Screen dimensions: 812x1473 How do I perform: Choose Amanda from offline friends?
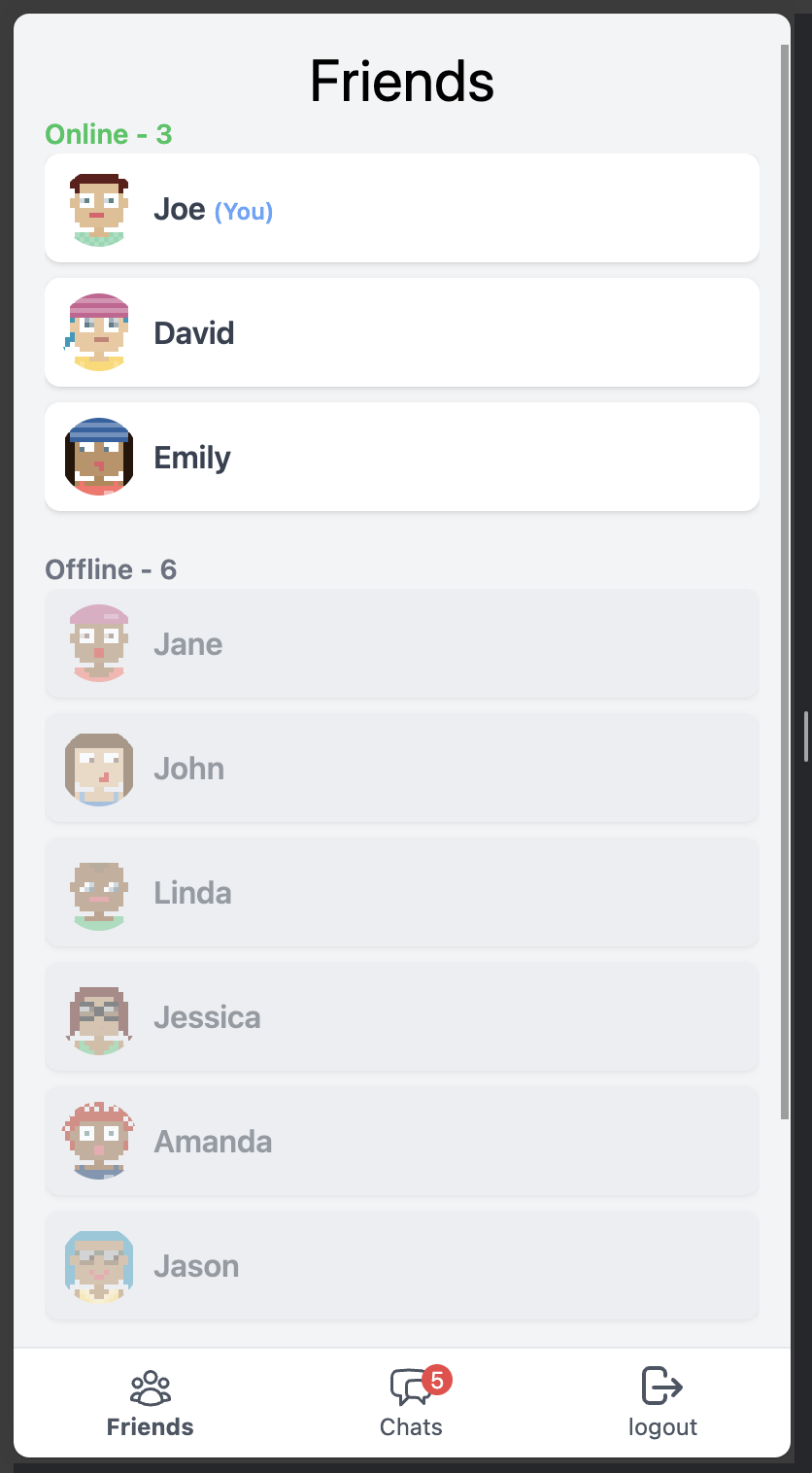[401, 1142]
